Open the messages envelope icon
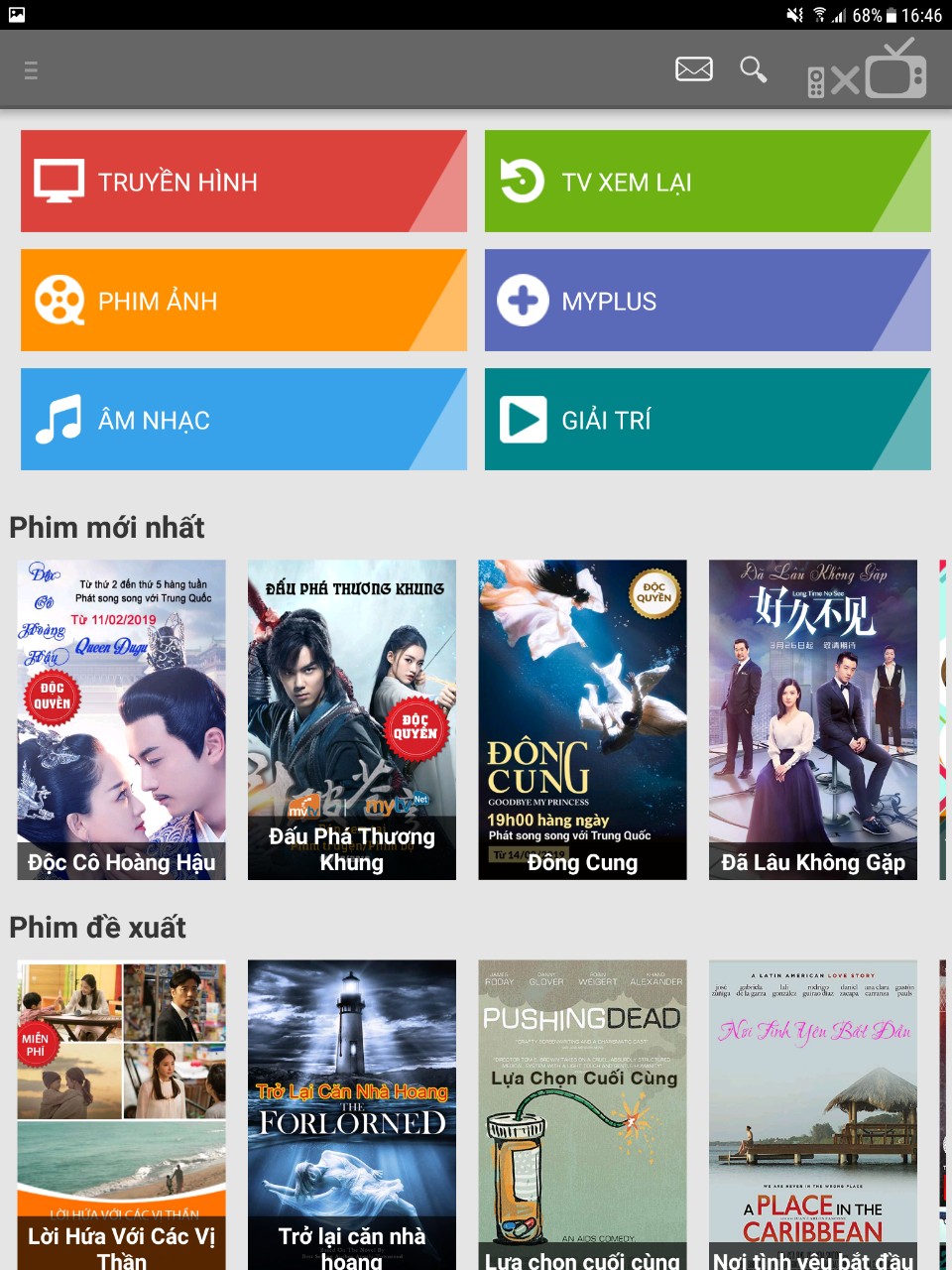The height and width of the screenshot is (1270, 952). [x=693, y=69]
